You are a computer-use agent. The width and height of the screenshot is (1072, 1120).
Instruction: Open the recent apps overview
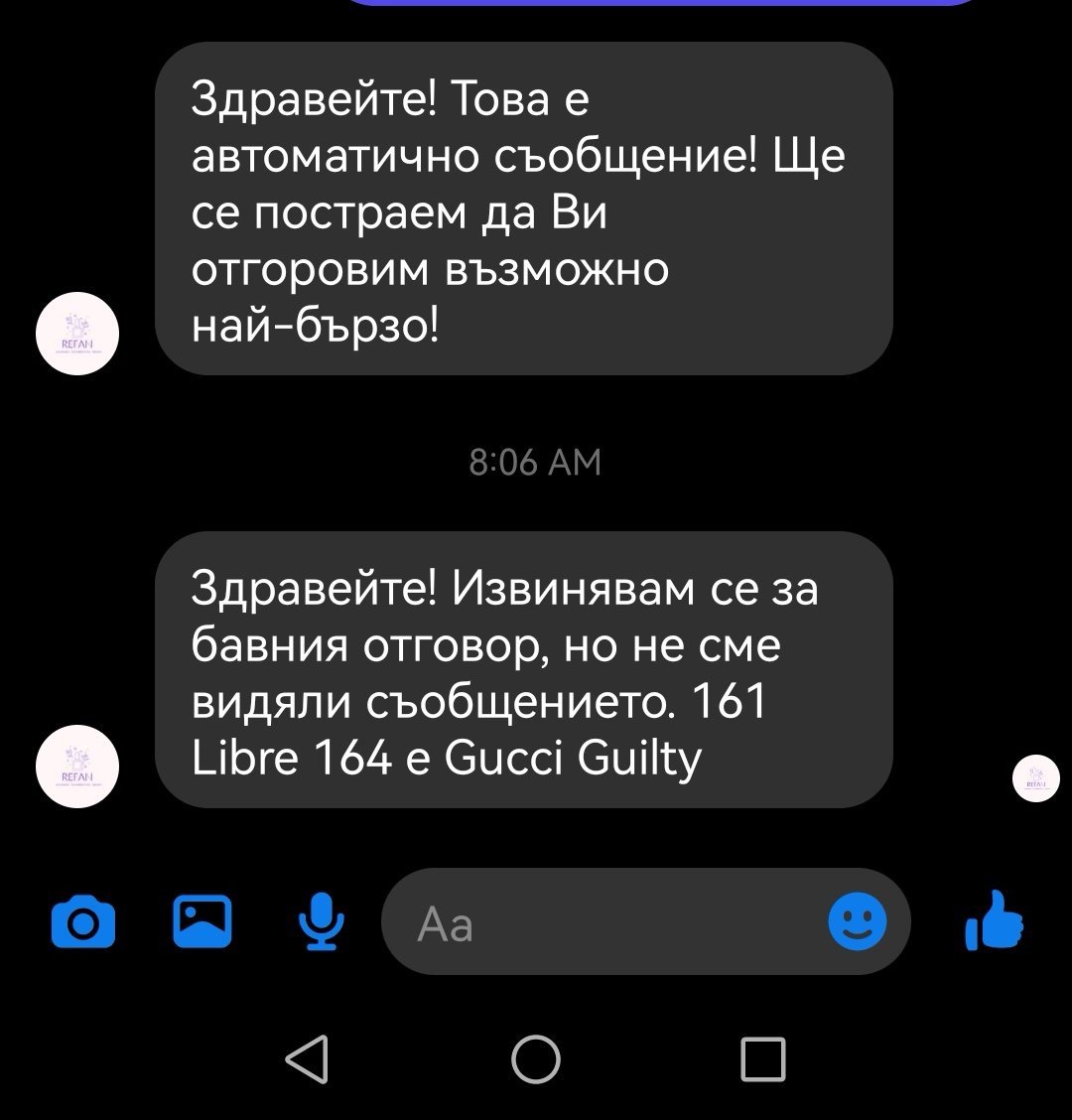[x=763, y=1058]
